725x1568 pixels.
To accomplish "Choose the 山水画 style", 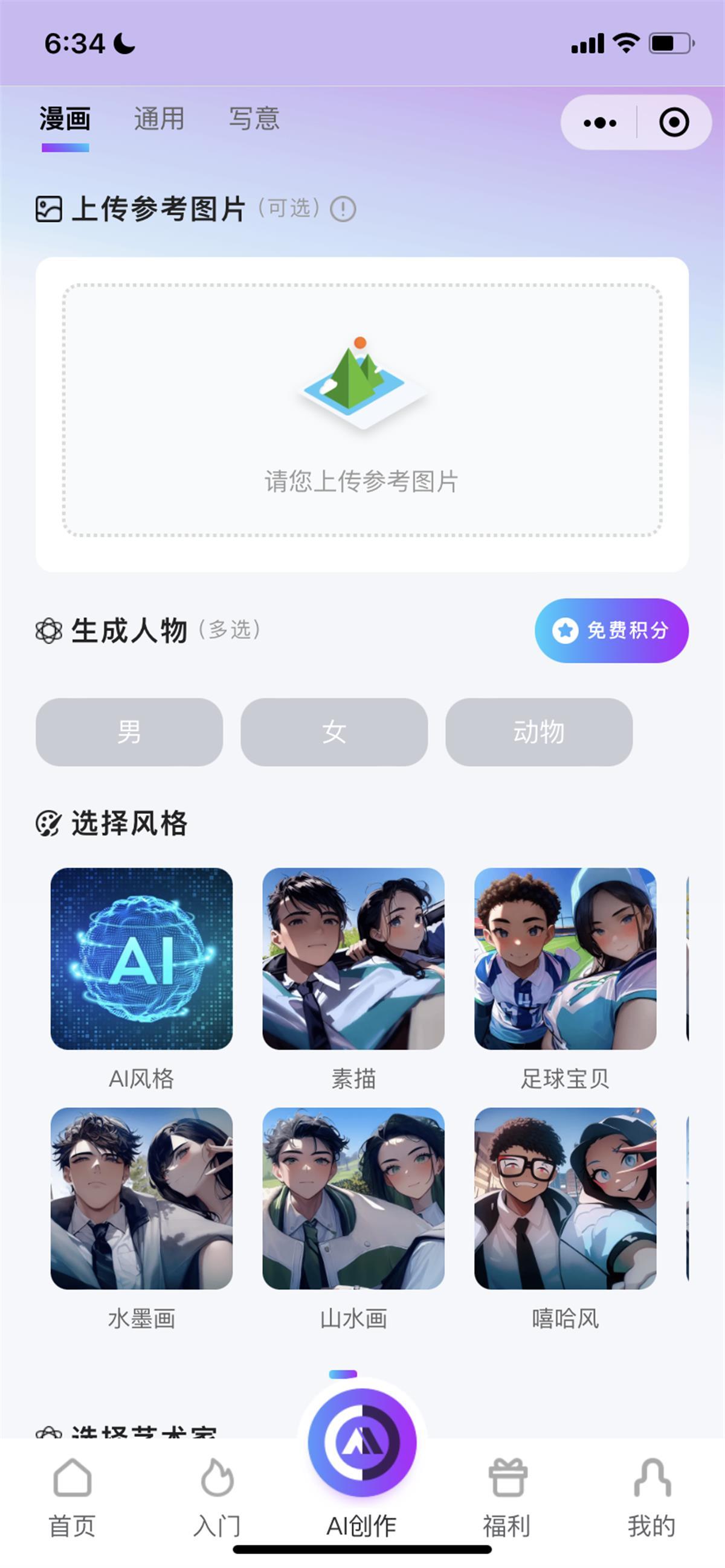I will tap(353, 1198).
